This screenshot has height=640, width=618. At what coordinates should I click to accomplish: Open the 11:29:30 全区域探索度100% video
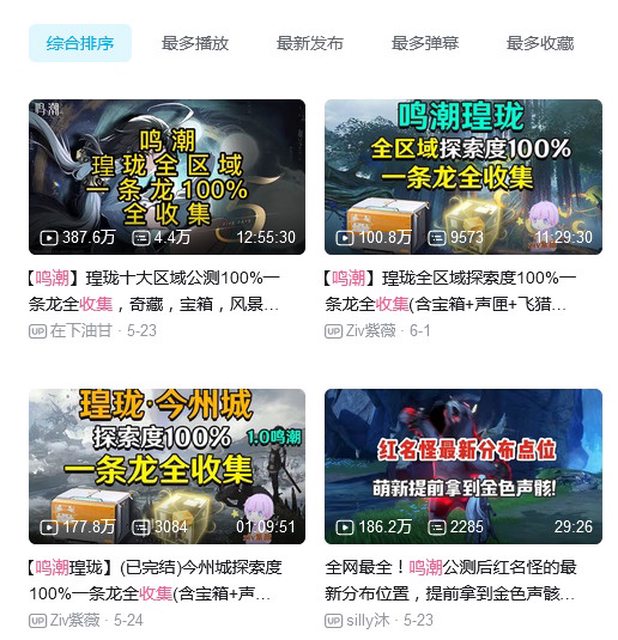pyautogui.click(x=463, y=177)
